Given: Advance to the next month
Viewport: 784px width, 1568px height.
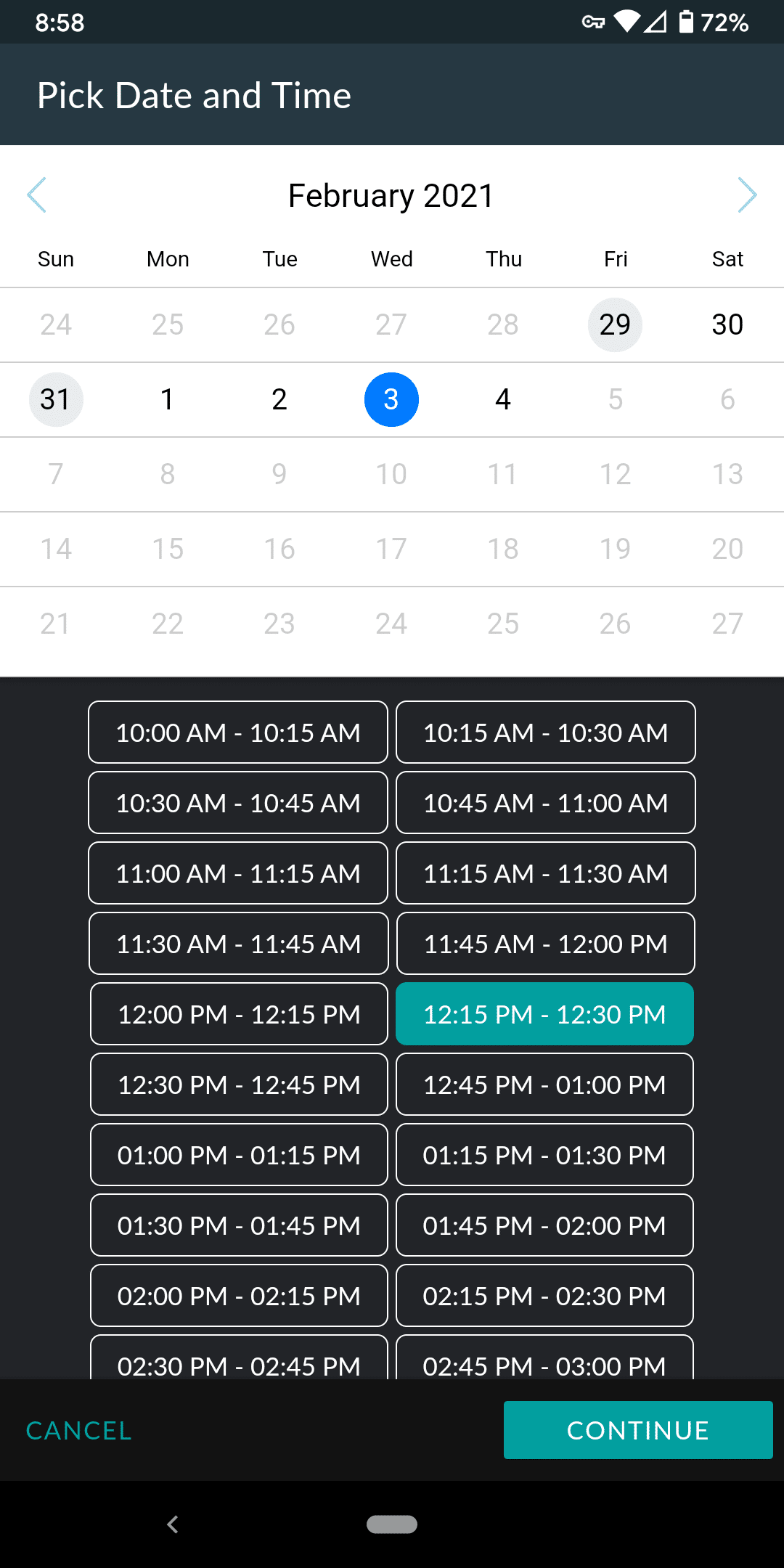Looking at the screenshot, I should coord(748,195).
